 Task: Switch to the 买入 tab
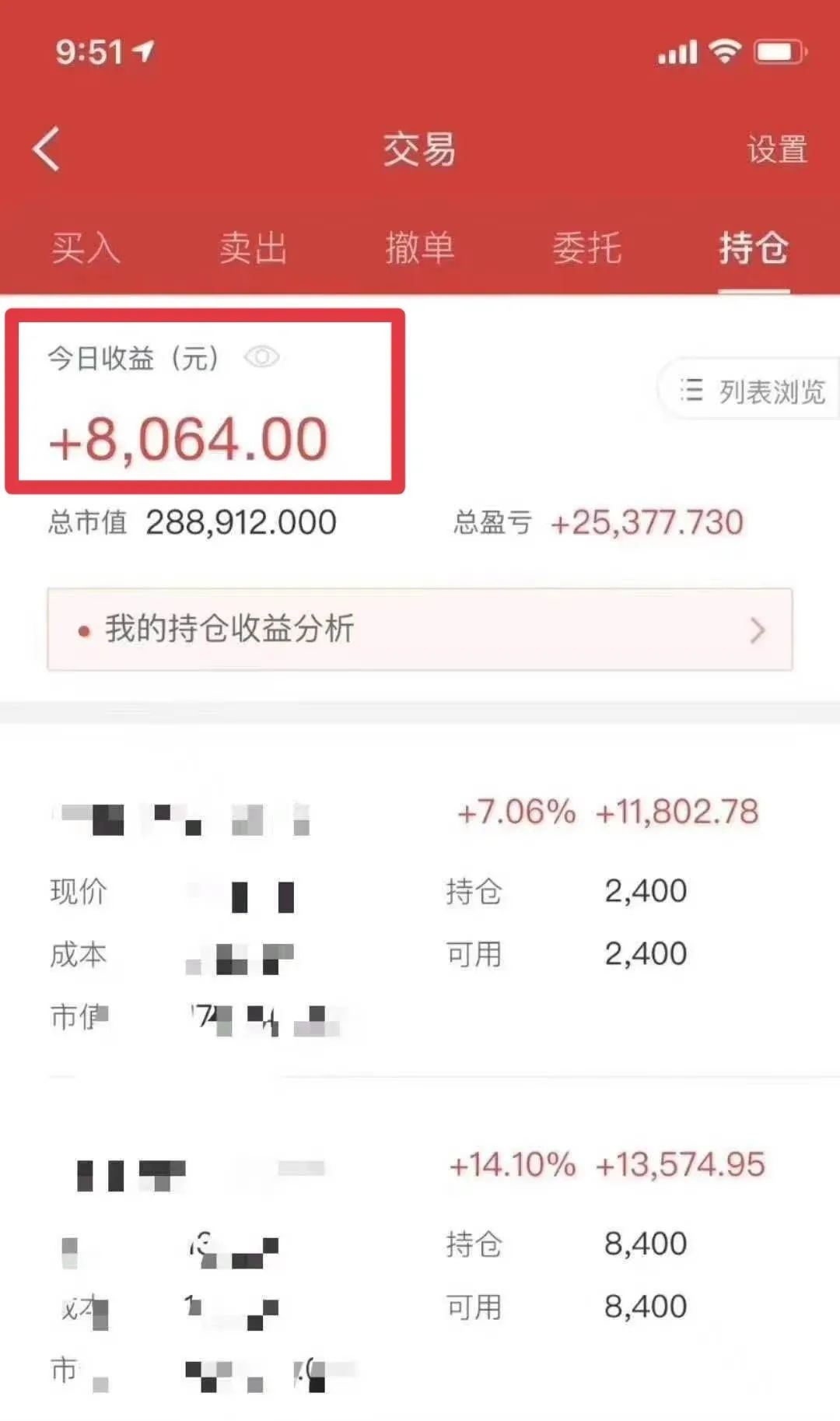86,248
